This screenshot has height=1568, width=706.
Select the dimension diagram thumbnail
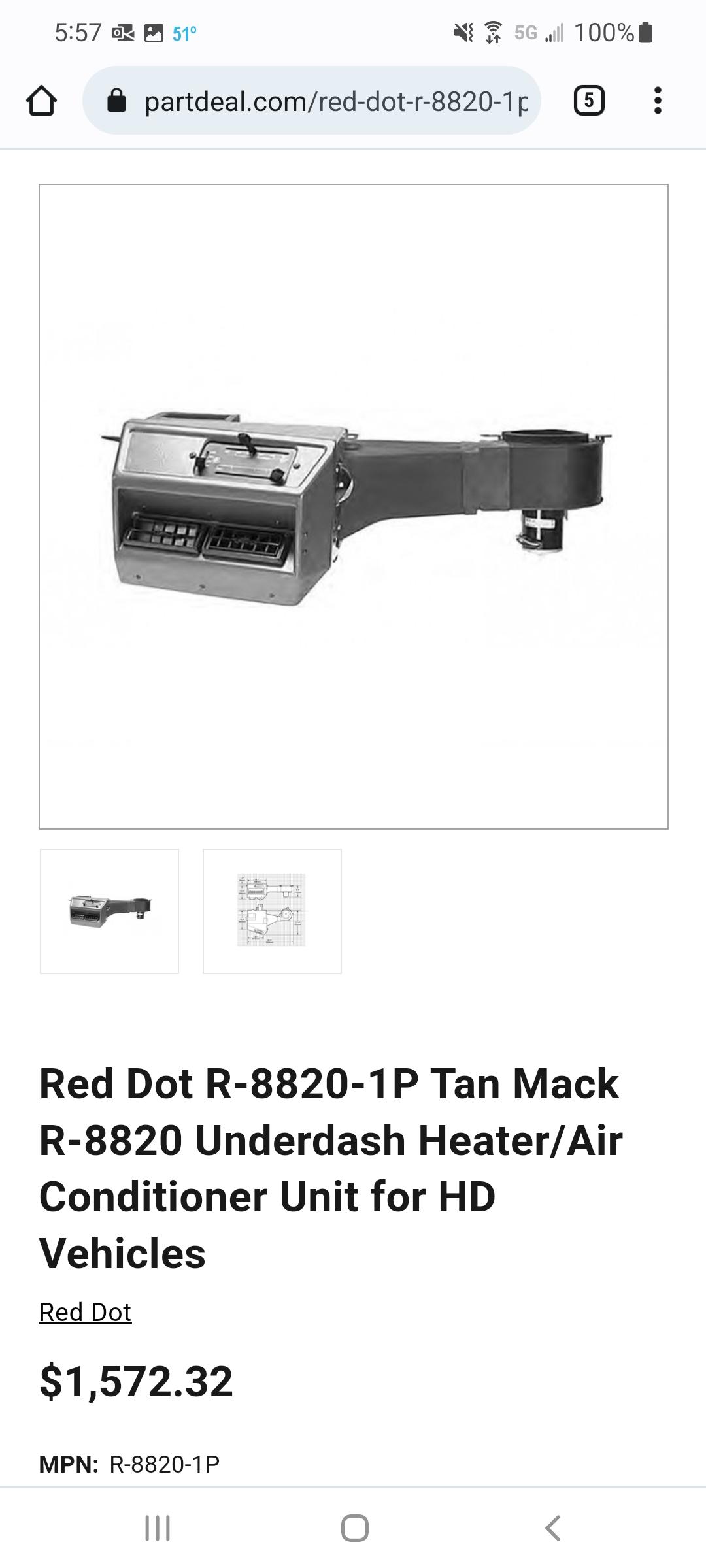[x=272, y=911]
